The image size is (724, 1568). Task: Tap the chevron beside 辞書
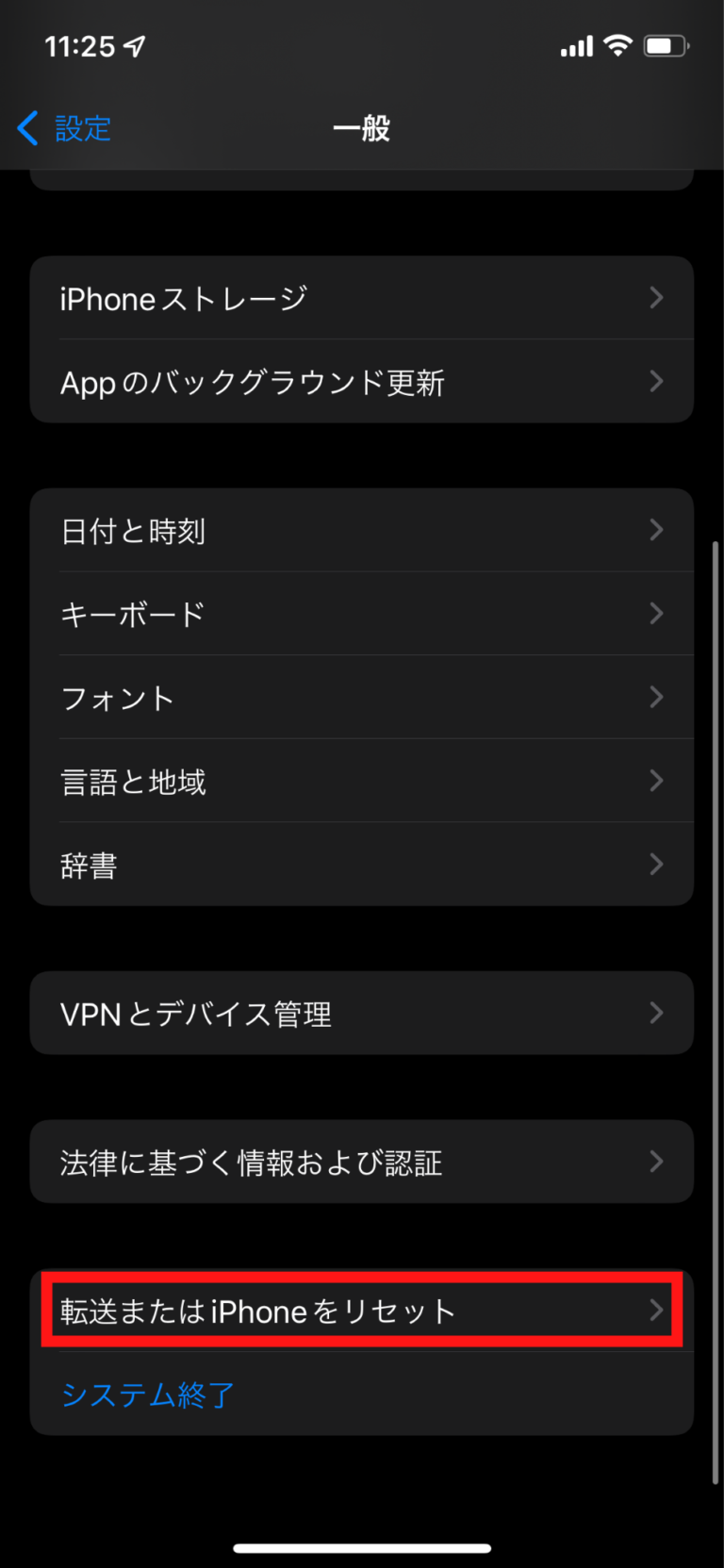(x=656, y=864)
